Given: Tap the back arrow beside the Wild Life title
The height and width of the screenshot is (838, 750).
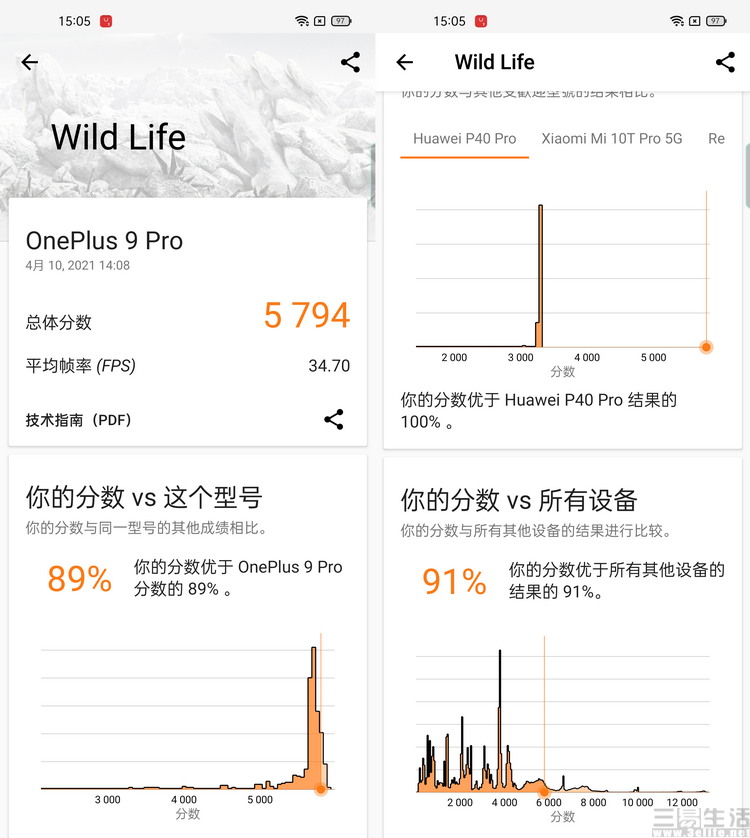Looking at the screenshot, I should click(404, 62).
